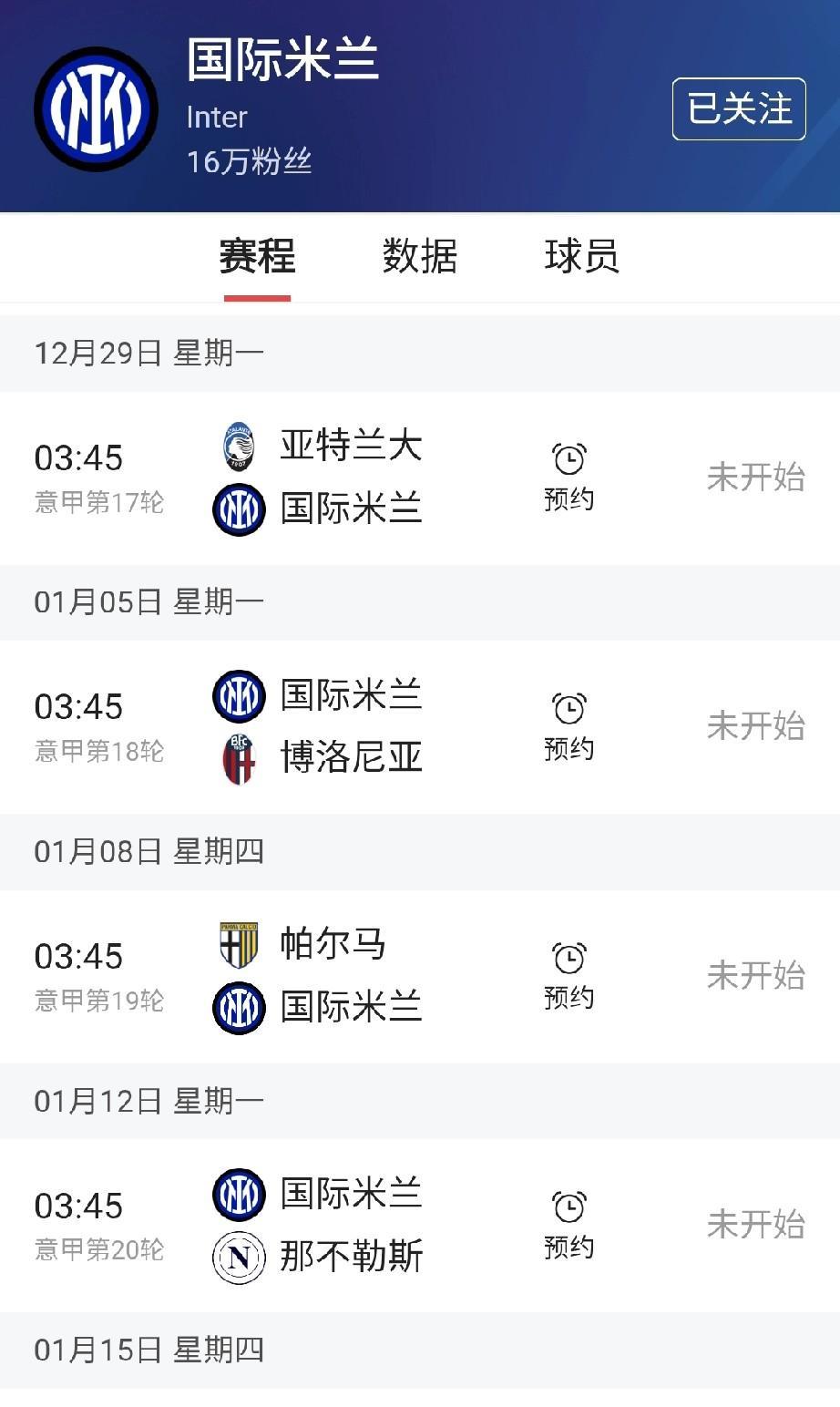Click the Parma team logo
This screenshot has height=1407, width=840.
point(238,946)
